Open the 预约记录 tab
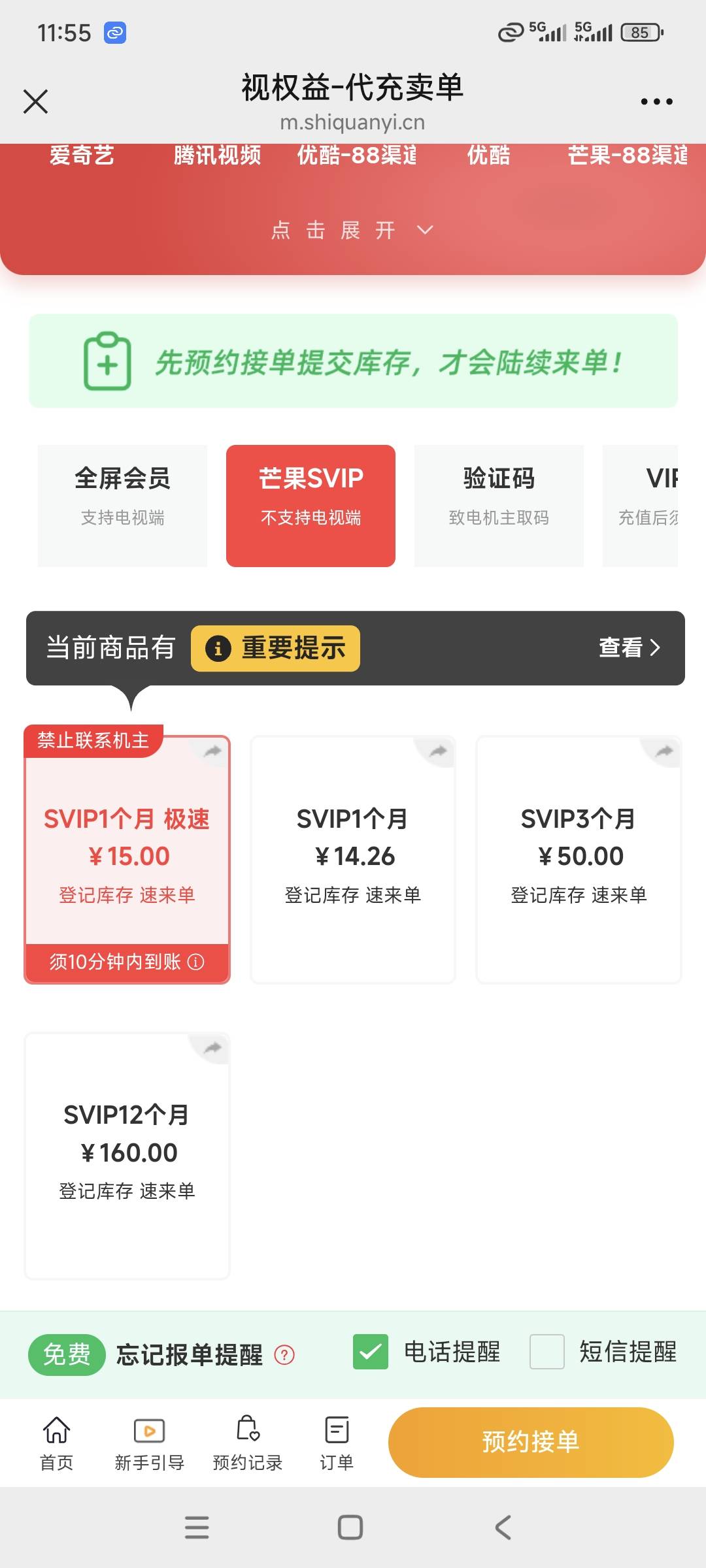Screen dimensions: 706x1568 248,1443
